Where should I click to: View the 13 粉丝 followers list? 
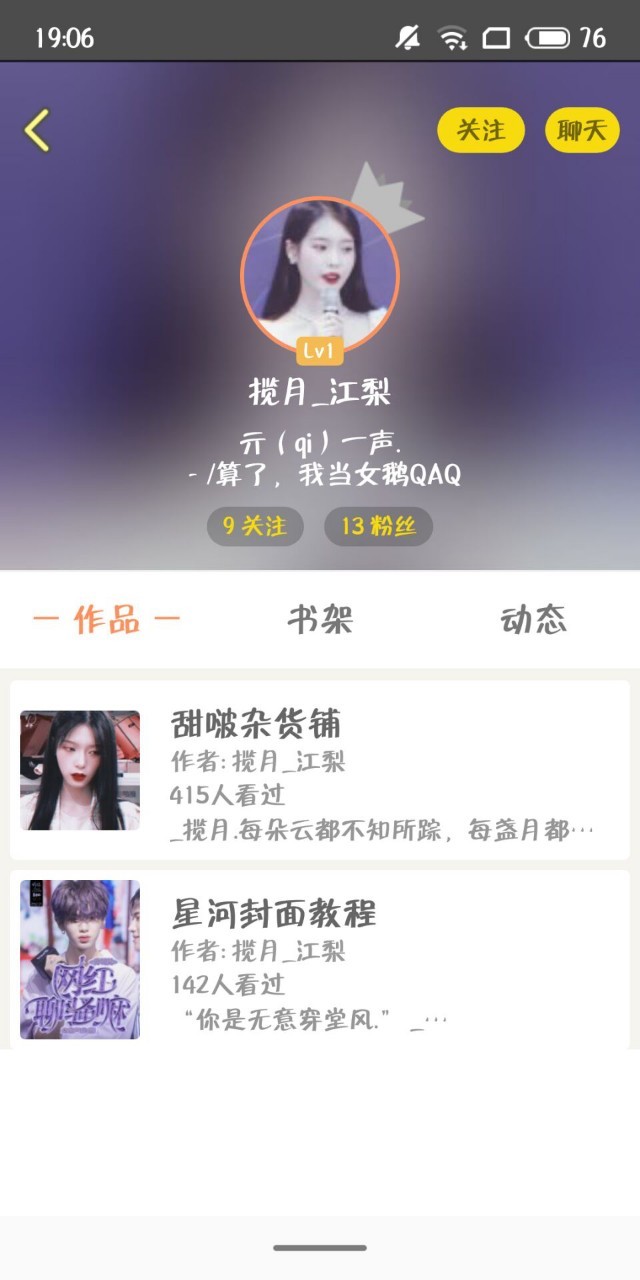378,526
